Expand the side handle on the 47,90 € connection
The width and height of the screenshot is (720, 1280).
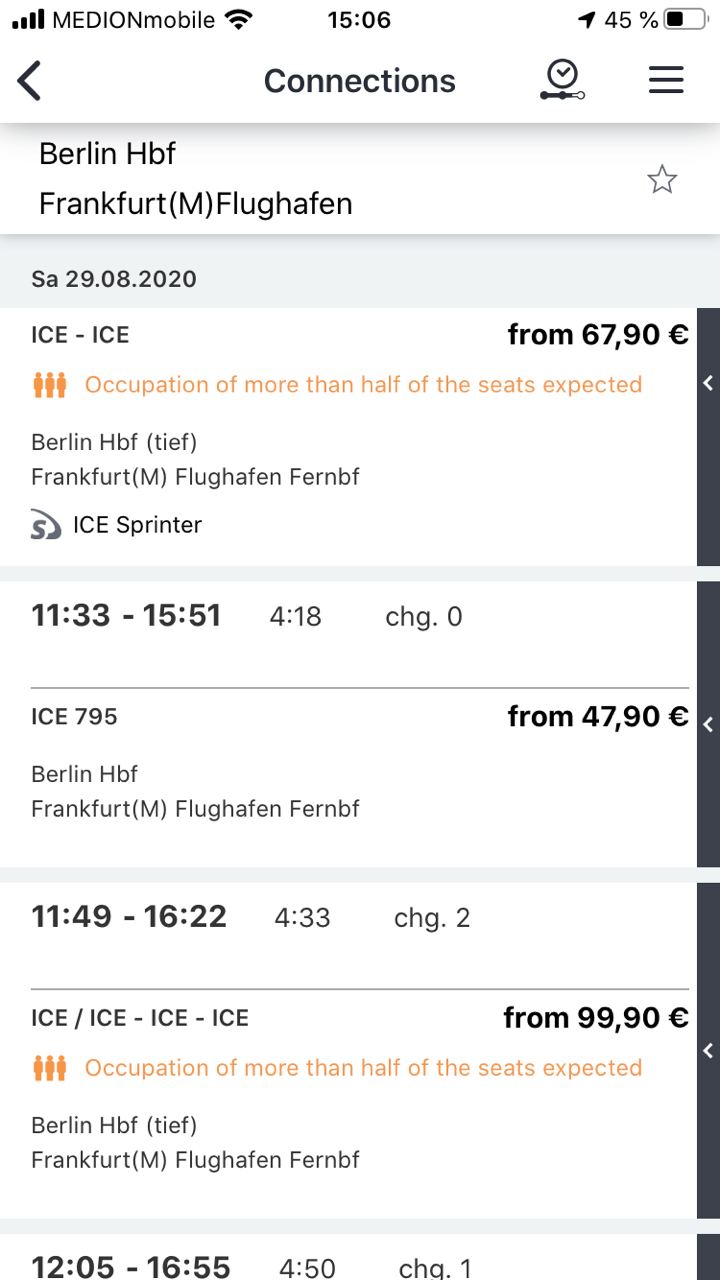pos(708,724)
